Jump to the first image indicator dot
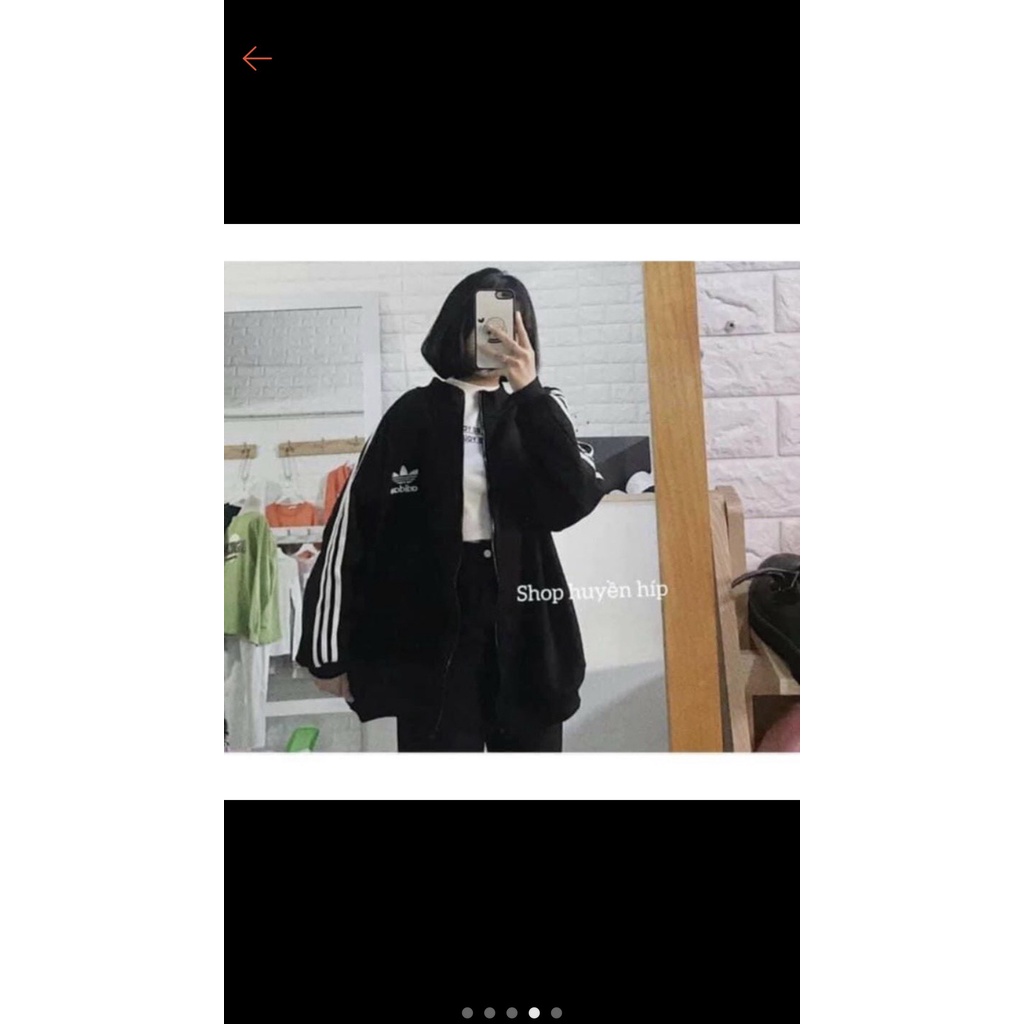This screenshot has width=1024, height=1024. [467, 1012]
